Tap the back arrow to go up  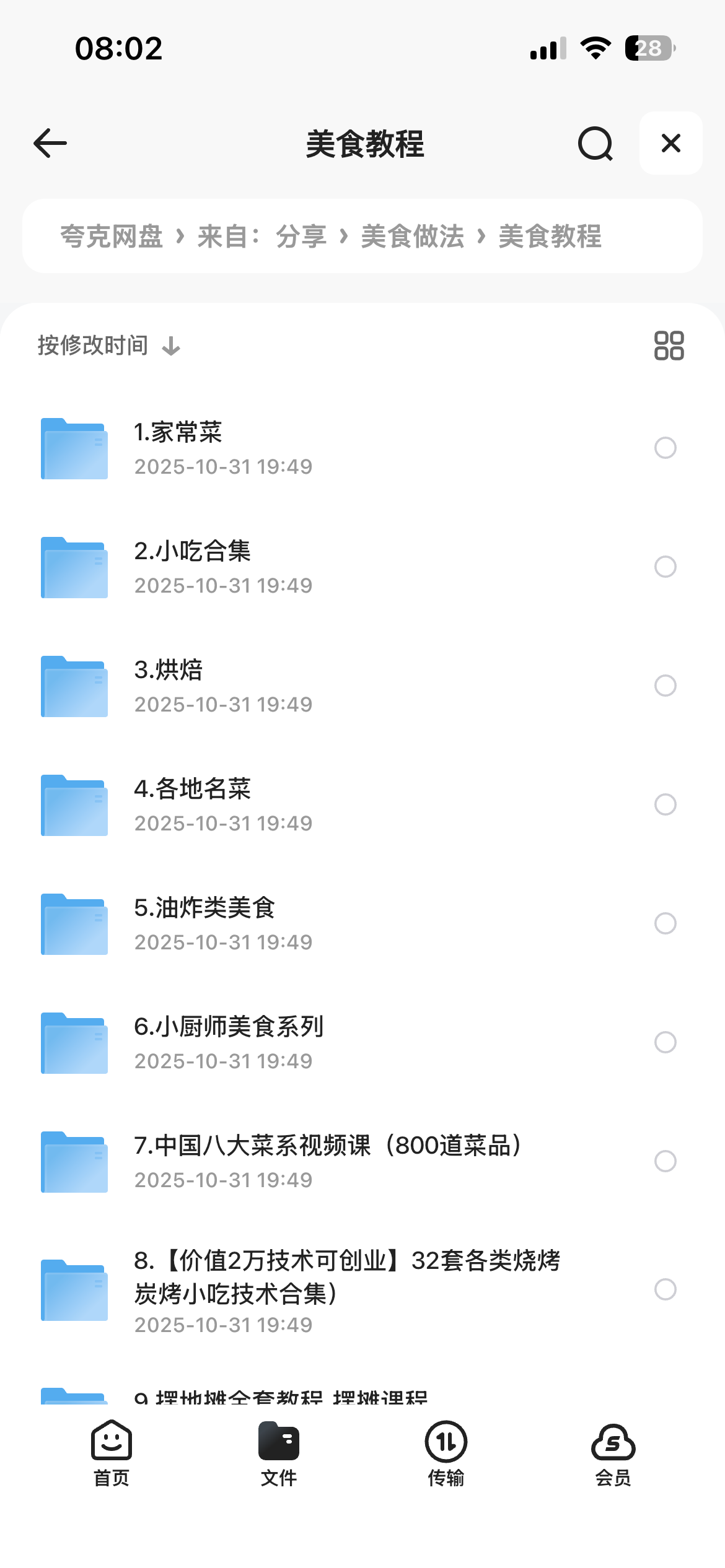[x=50, y=143]
